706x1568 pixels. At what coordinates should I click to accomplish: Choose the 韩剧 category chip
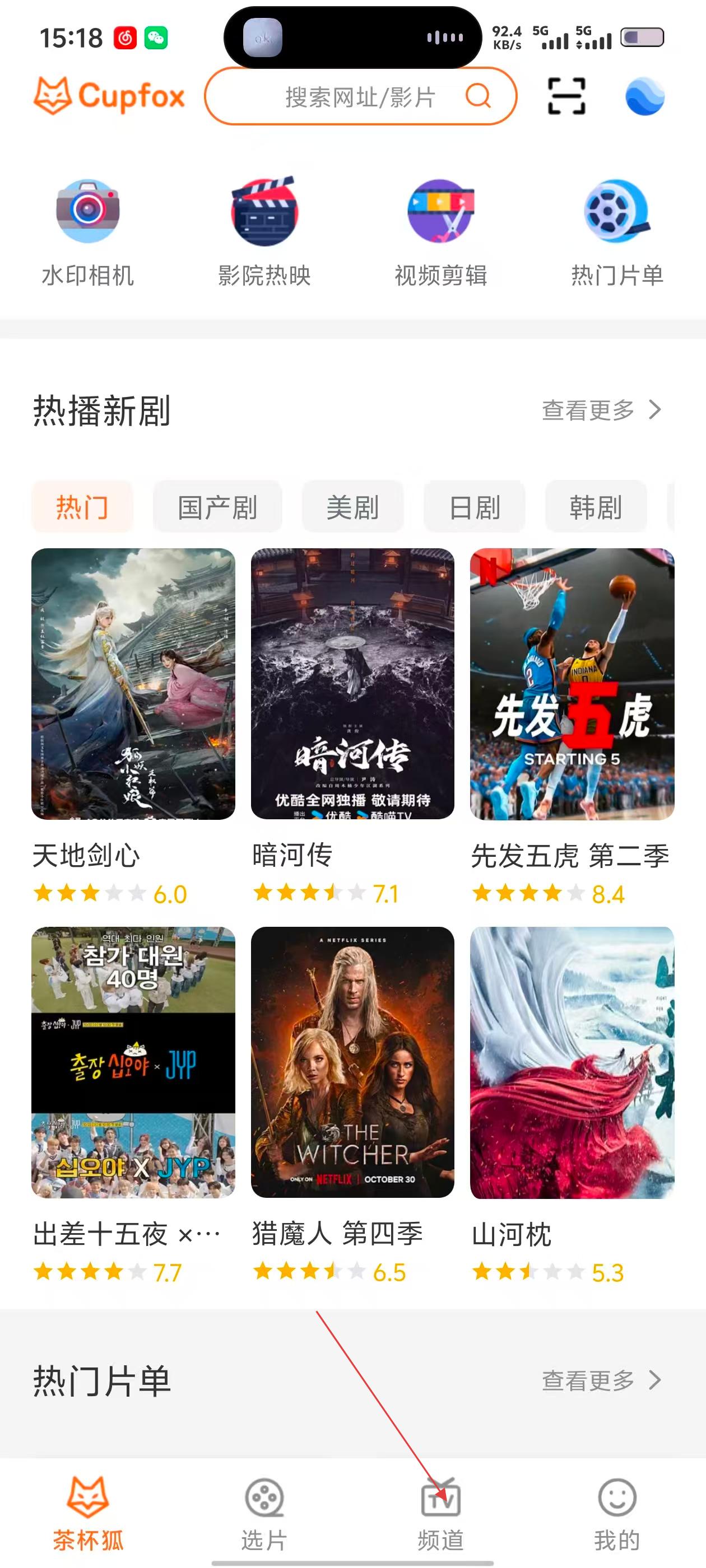[x=596, y=507]
